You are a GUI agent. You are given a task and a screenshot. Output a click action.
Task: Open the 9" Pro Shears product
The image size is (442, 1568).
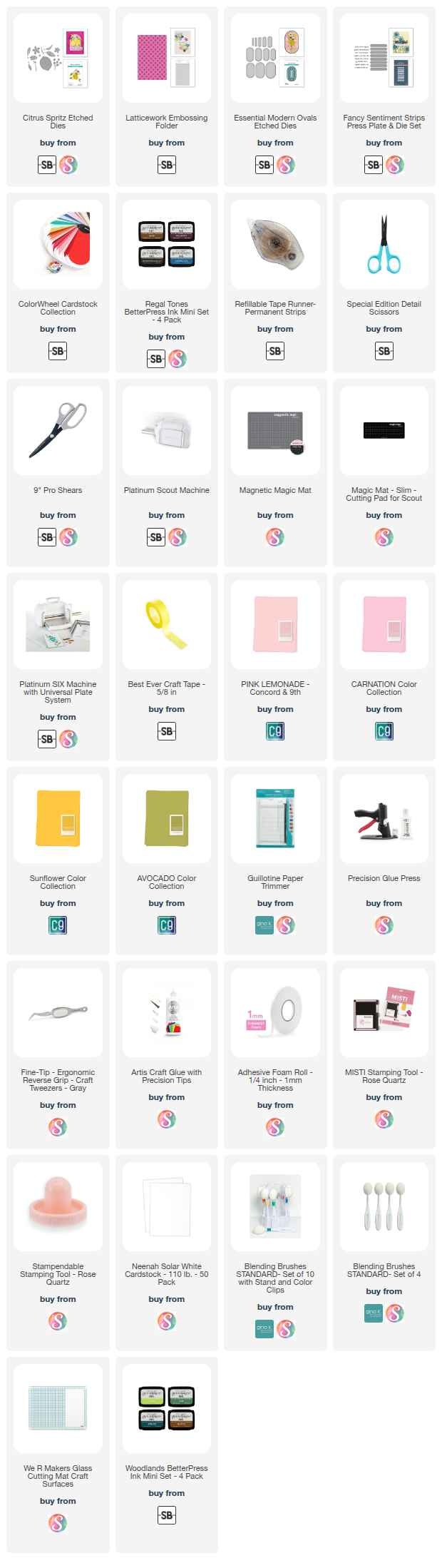[58, 430]
